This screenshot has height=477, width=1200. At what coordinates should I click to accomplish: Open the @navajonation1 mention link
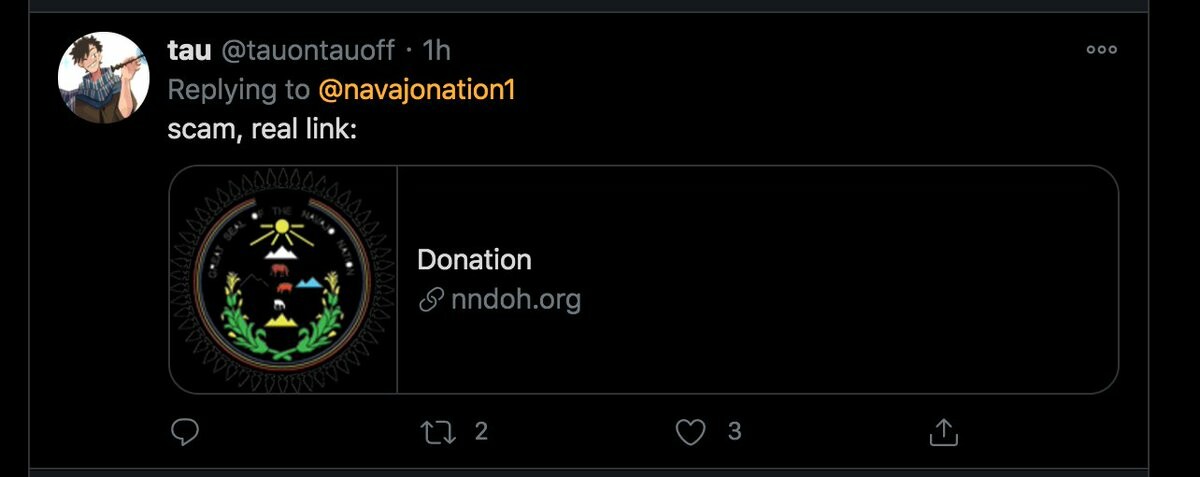tap(416, 89)
